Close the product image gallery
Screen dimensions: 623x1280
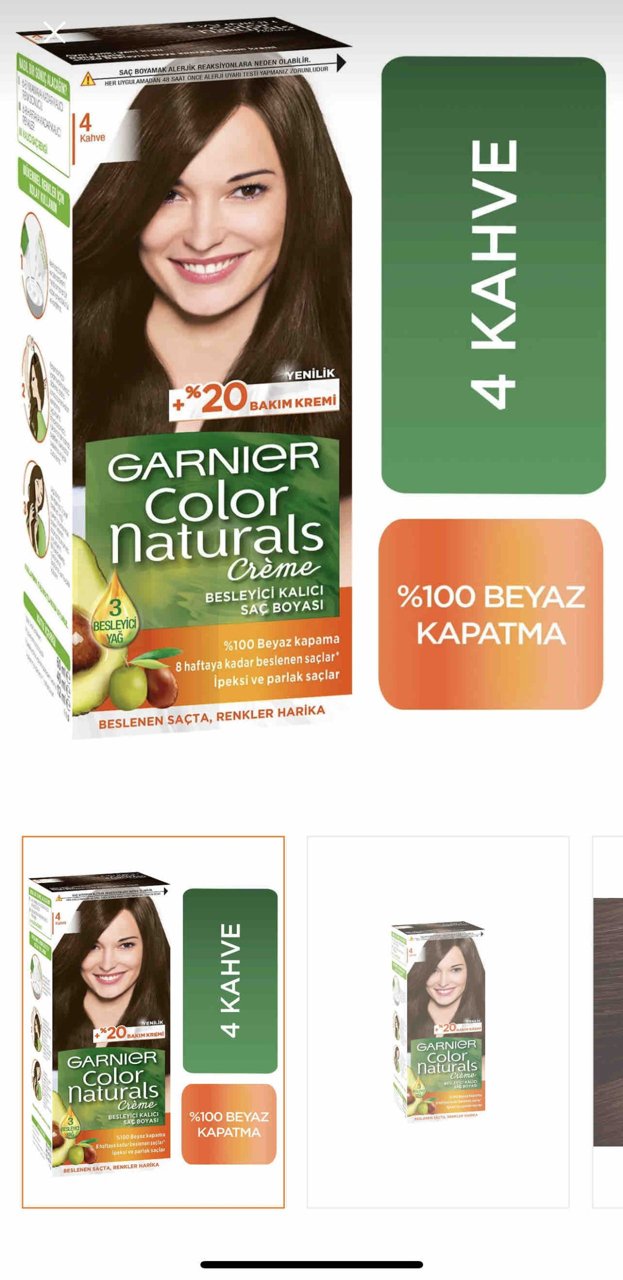[x=55, y=31]
